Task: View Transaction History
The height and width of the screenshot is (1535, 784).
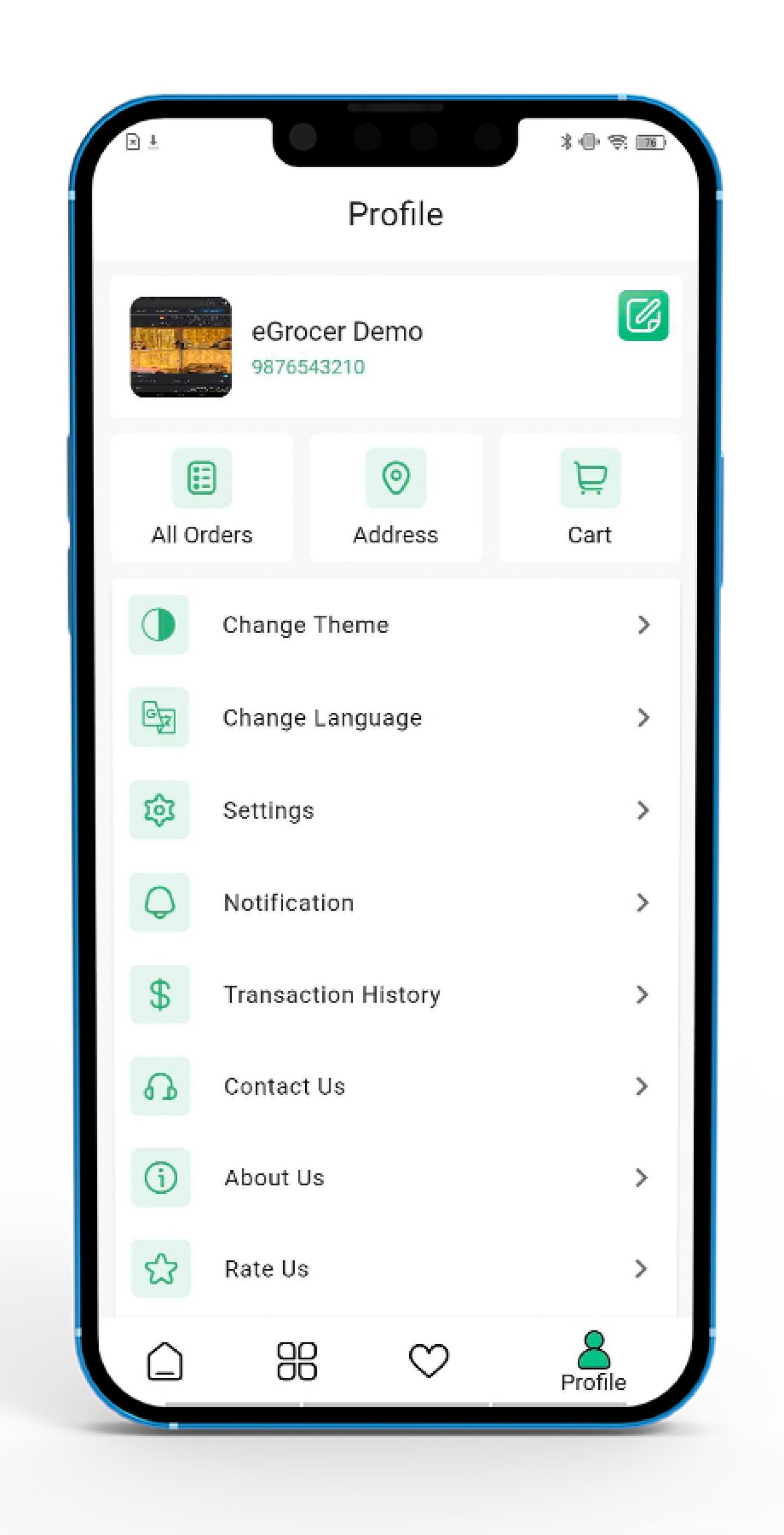Action: tap(395, 995)
